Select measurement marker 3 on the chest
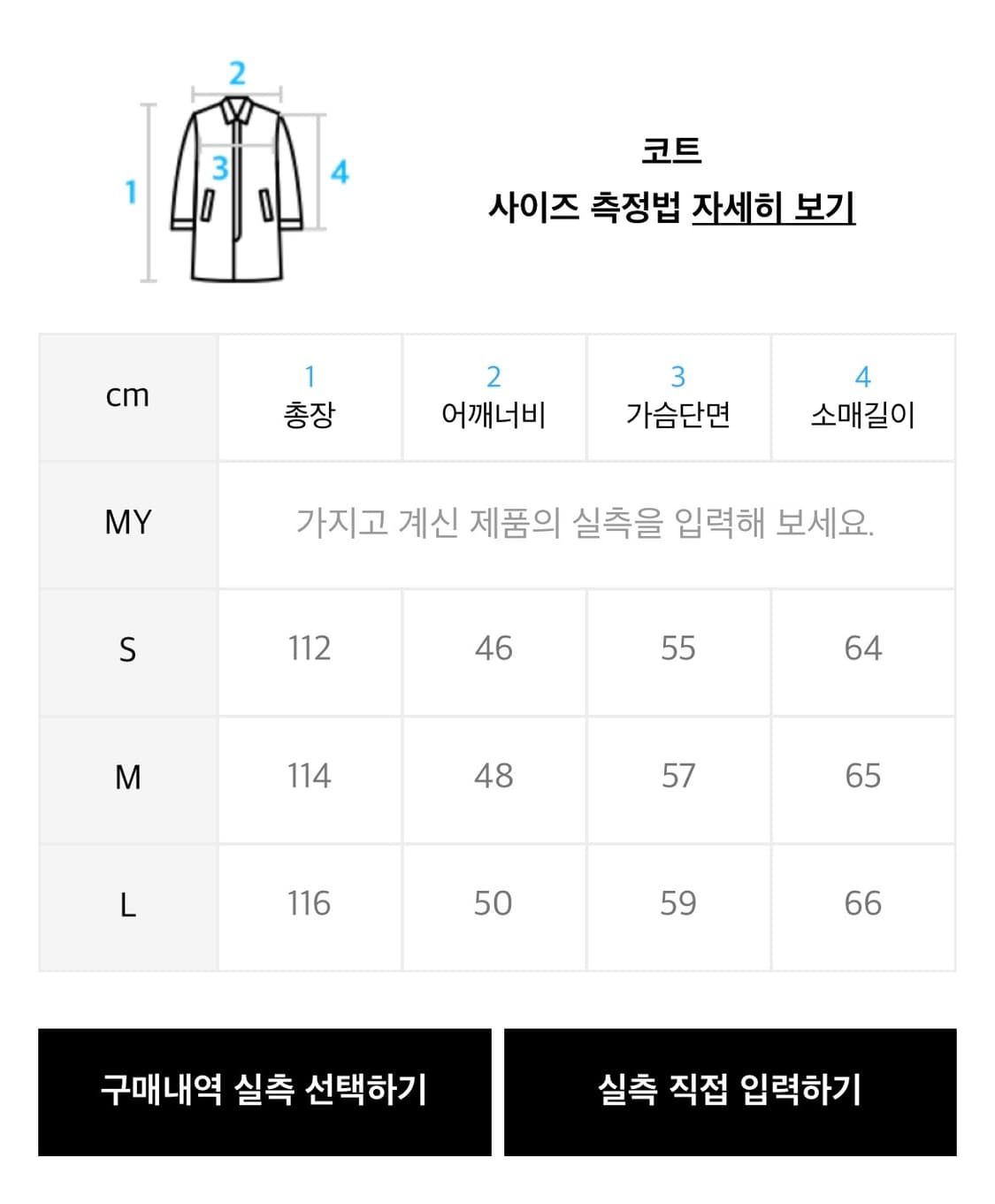 [220, 168]
